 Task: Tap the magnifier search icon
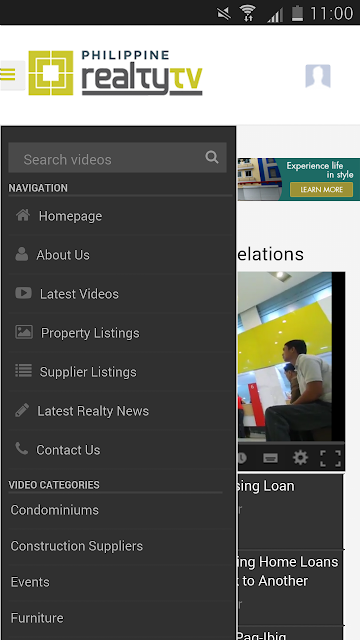[212, 157]
